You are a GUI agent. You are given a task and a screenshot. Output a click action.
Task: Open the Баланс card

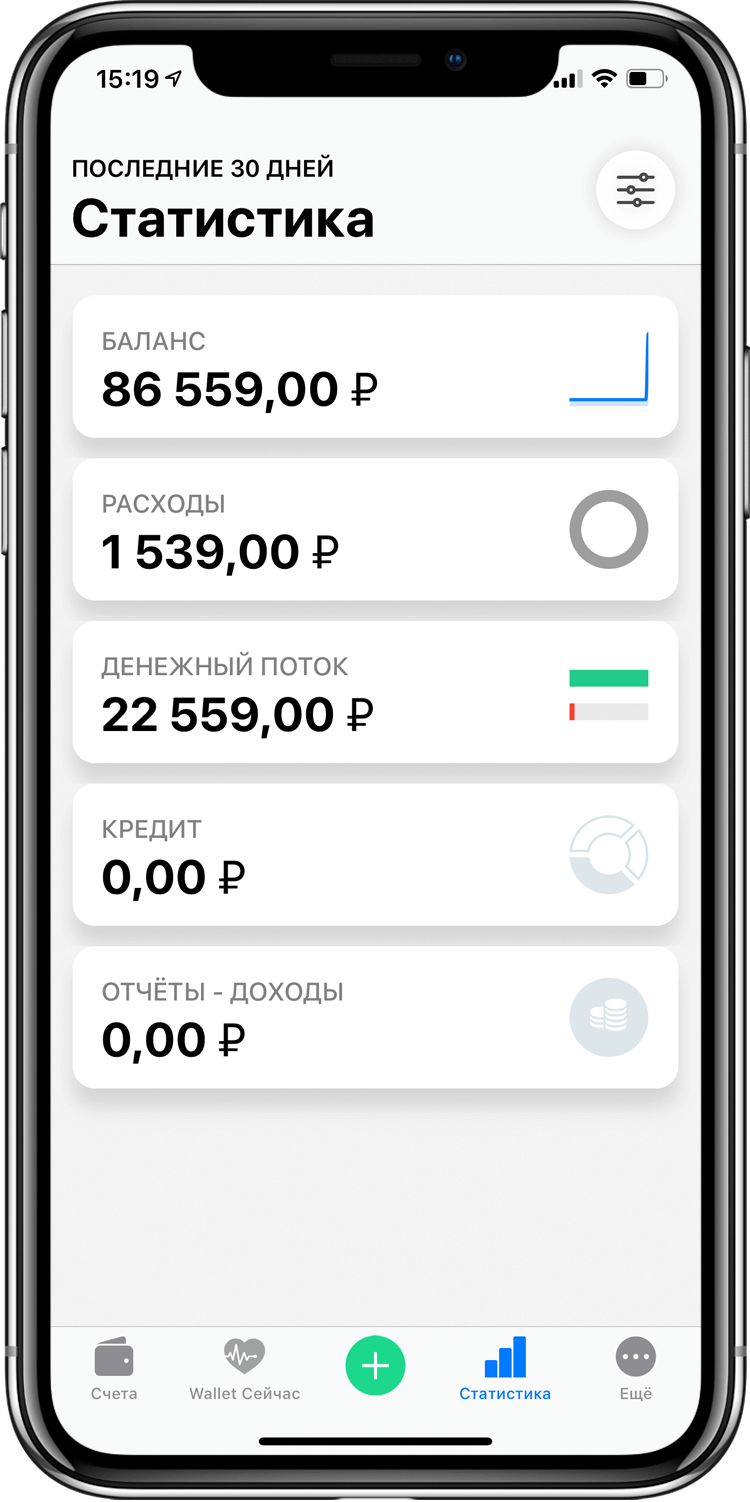375,367
